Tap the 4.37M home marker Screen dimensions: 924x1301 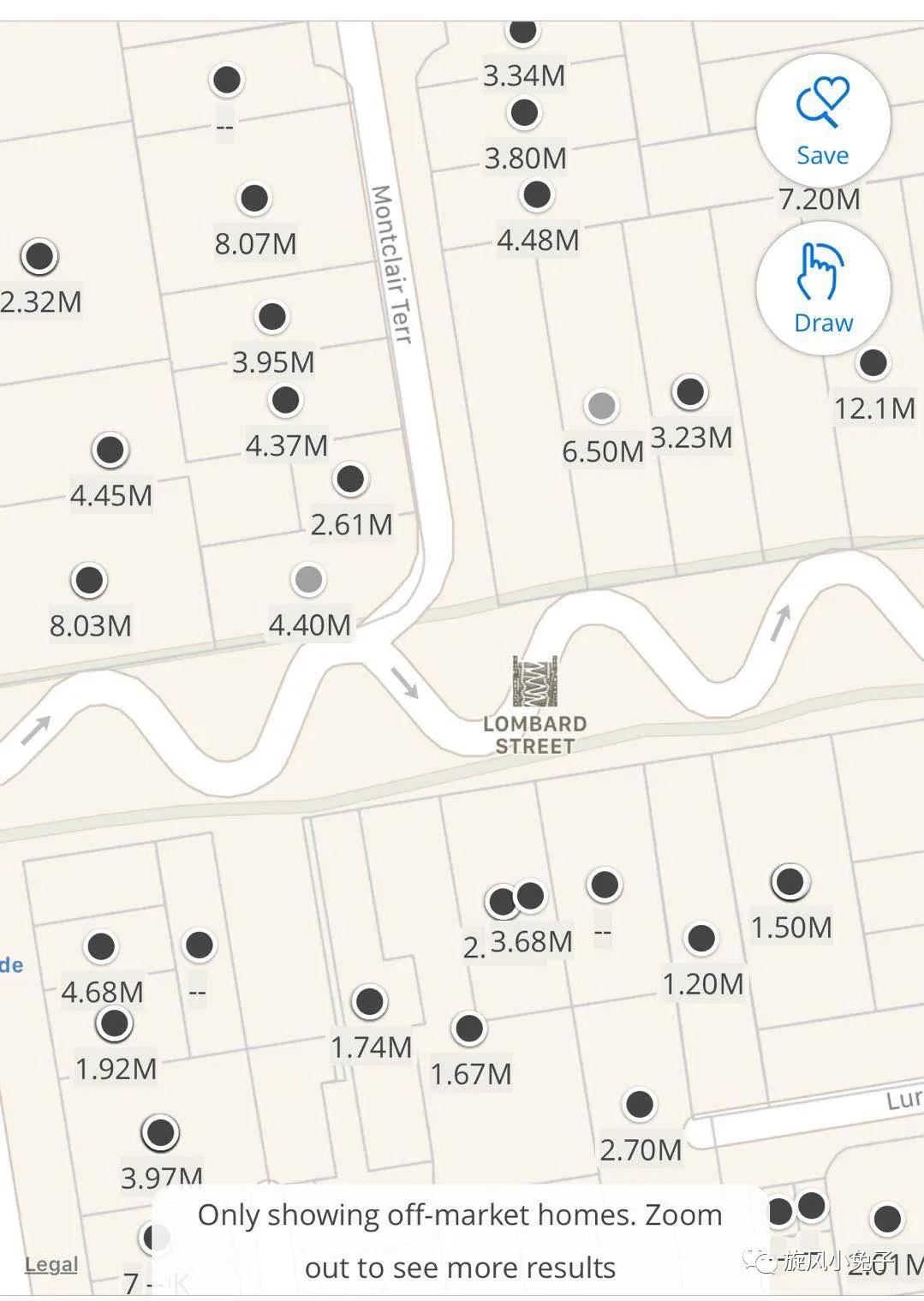pyautogui.click(x=285, y=400)
